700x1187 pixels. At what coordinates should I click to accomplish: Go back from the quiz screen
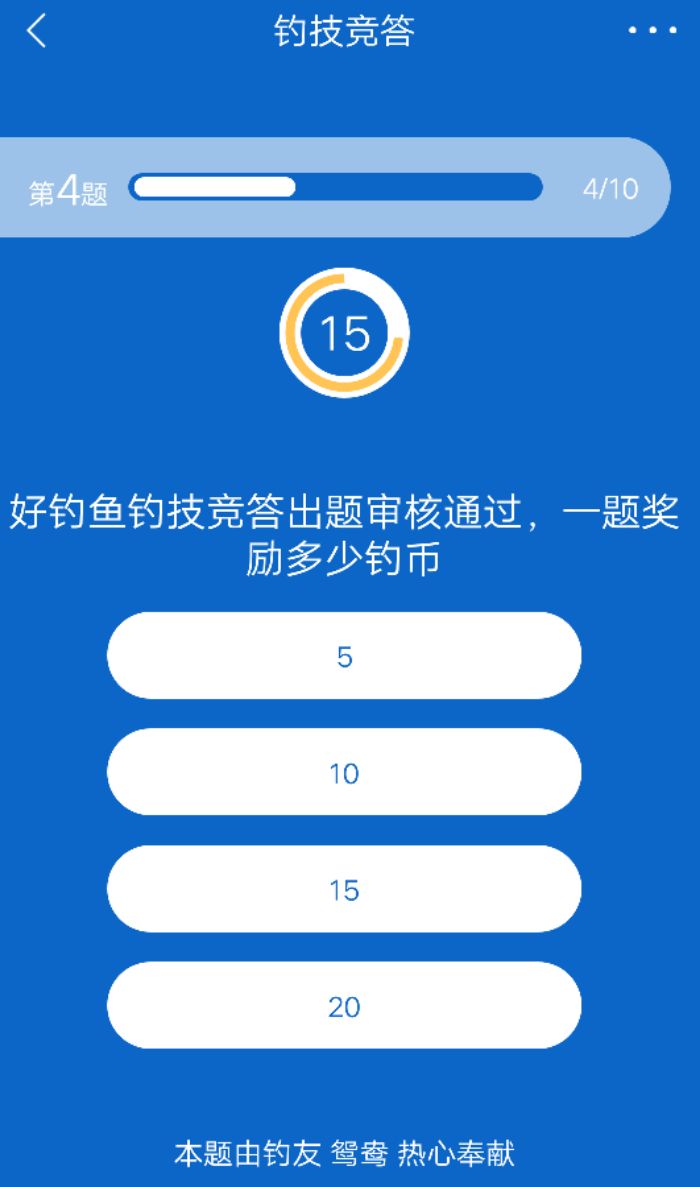click(36, 31)
